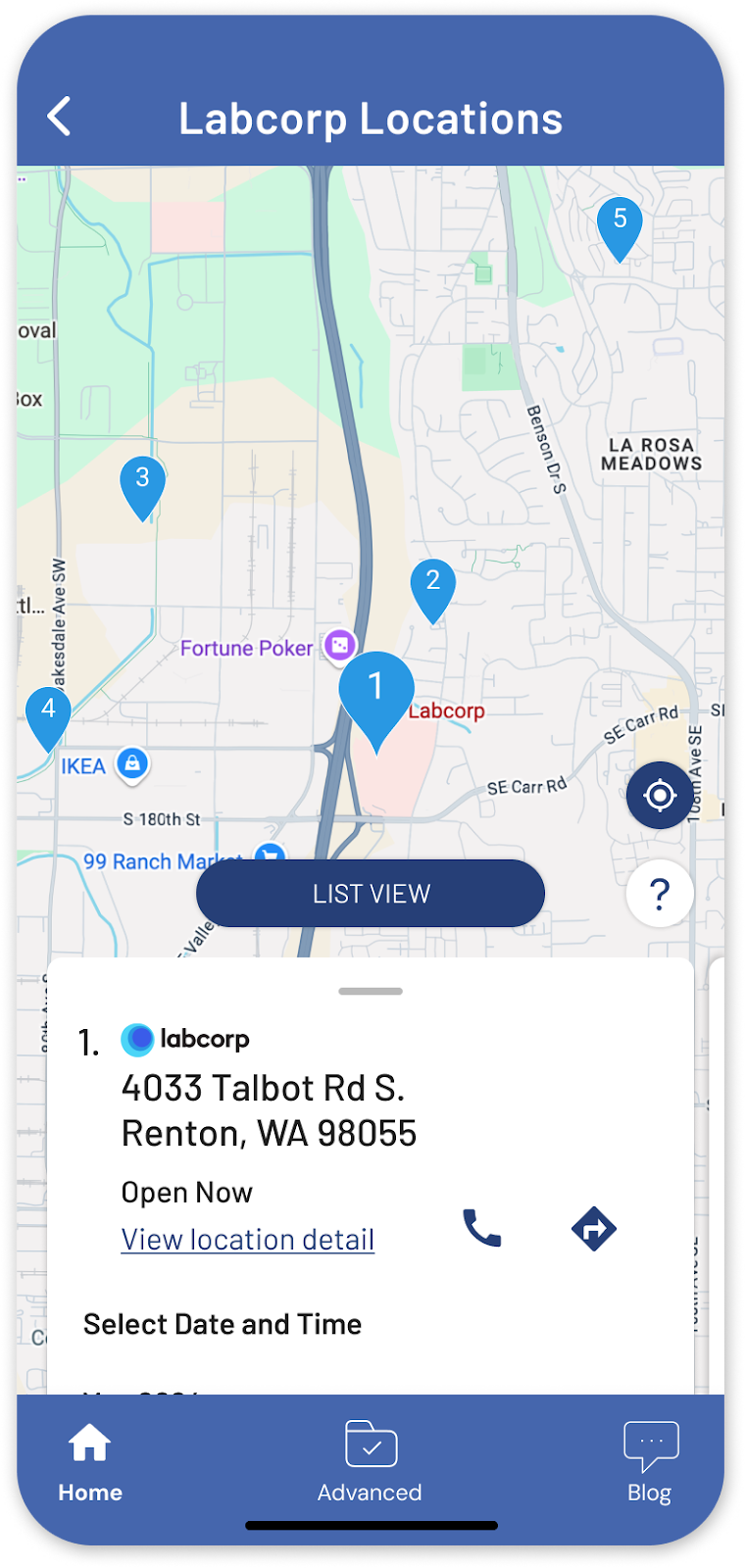
Task: Open the Blog tab
Action: tap(650, 1461)
